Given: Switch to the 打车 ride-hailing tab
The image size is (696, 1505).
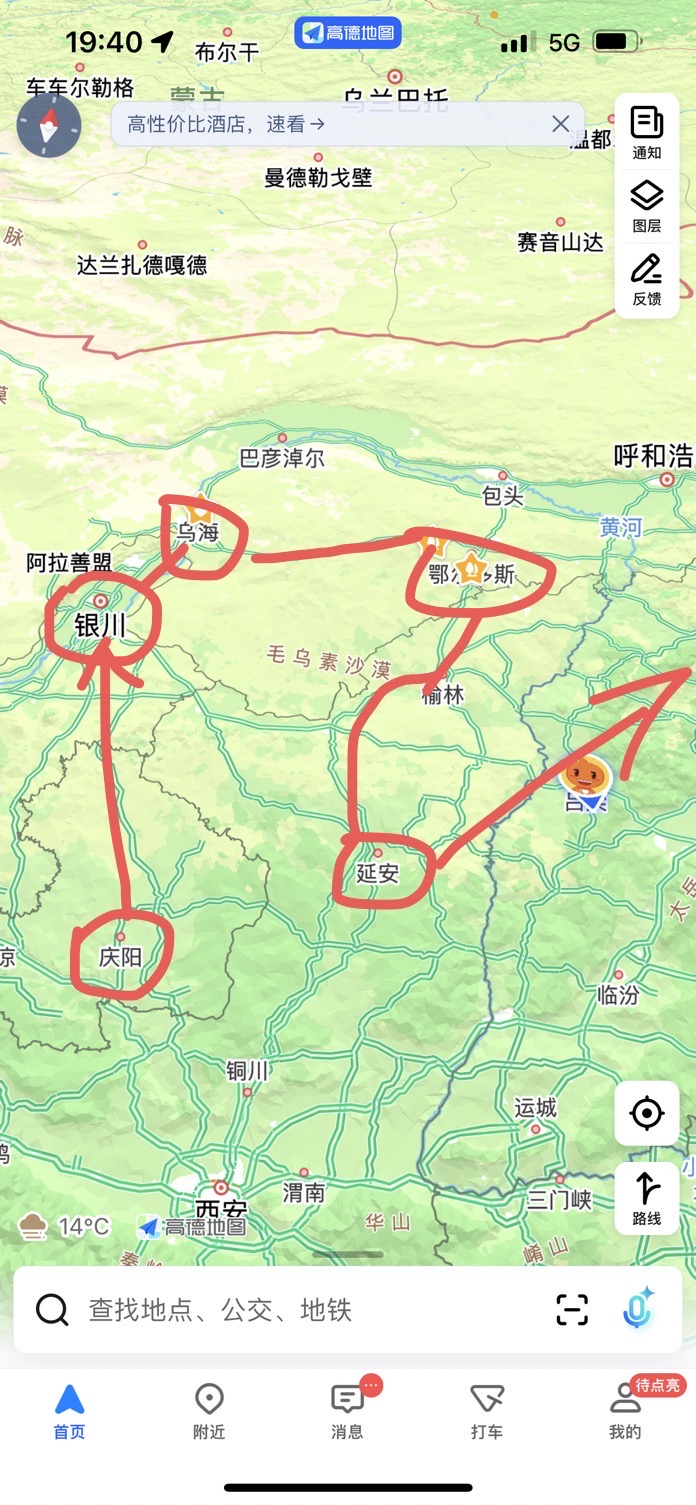Looking at the screenshot, I should [486, 1411].
